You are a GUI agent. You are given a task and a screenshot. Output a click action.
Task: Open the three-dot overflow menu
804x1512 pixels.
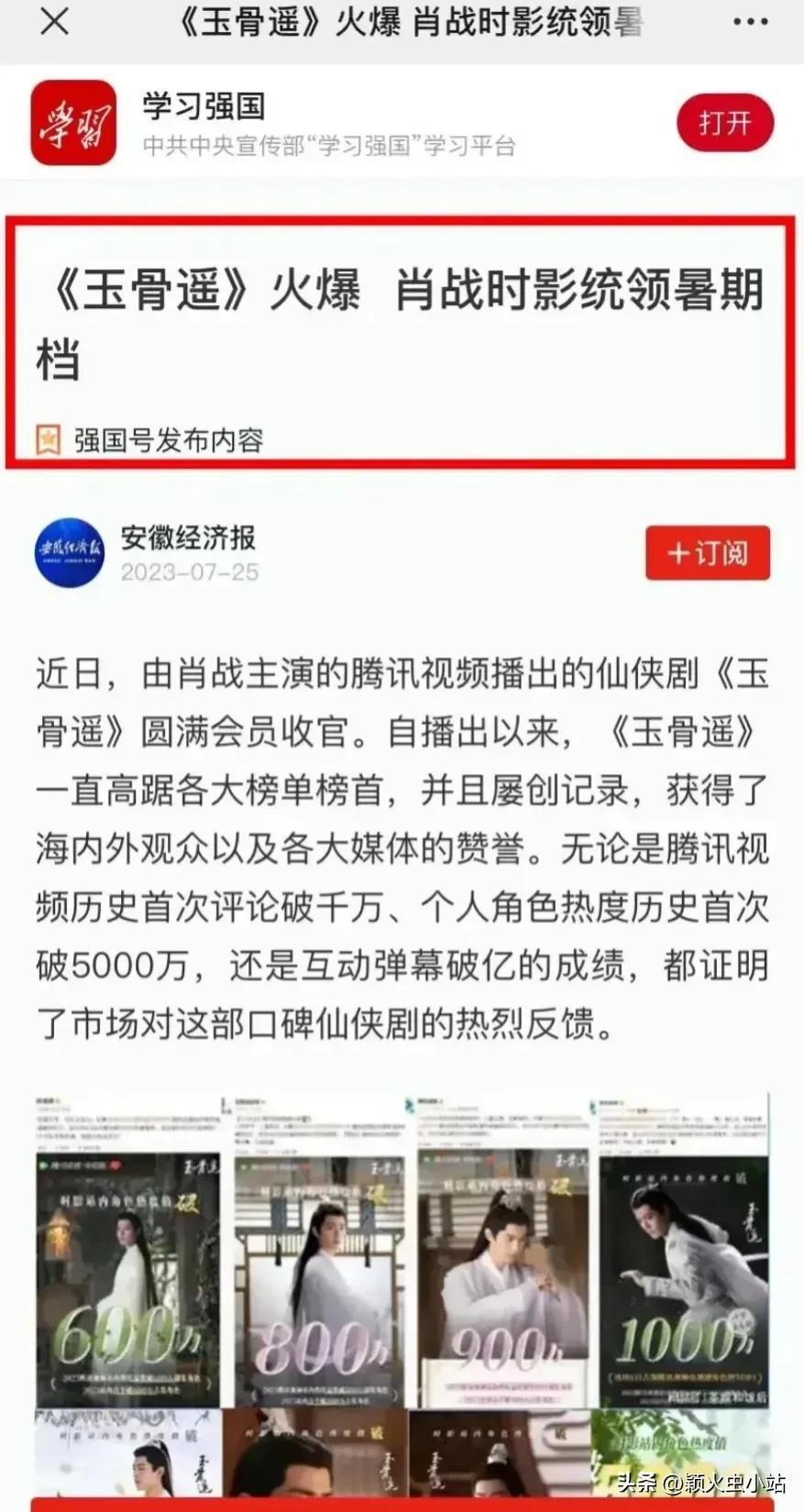click(750, 22)
